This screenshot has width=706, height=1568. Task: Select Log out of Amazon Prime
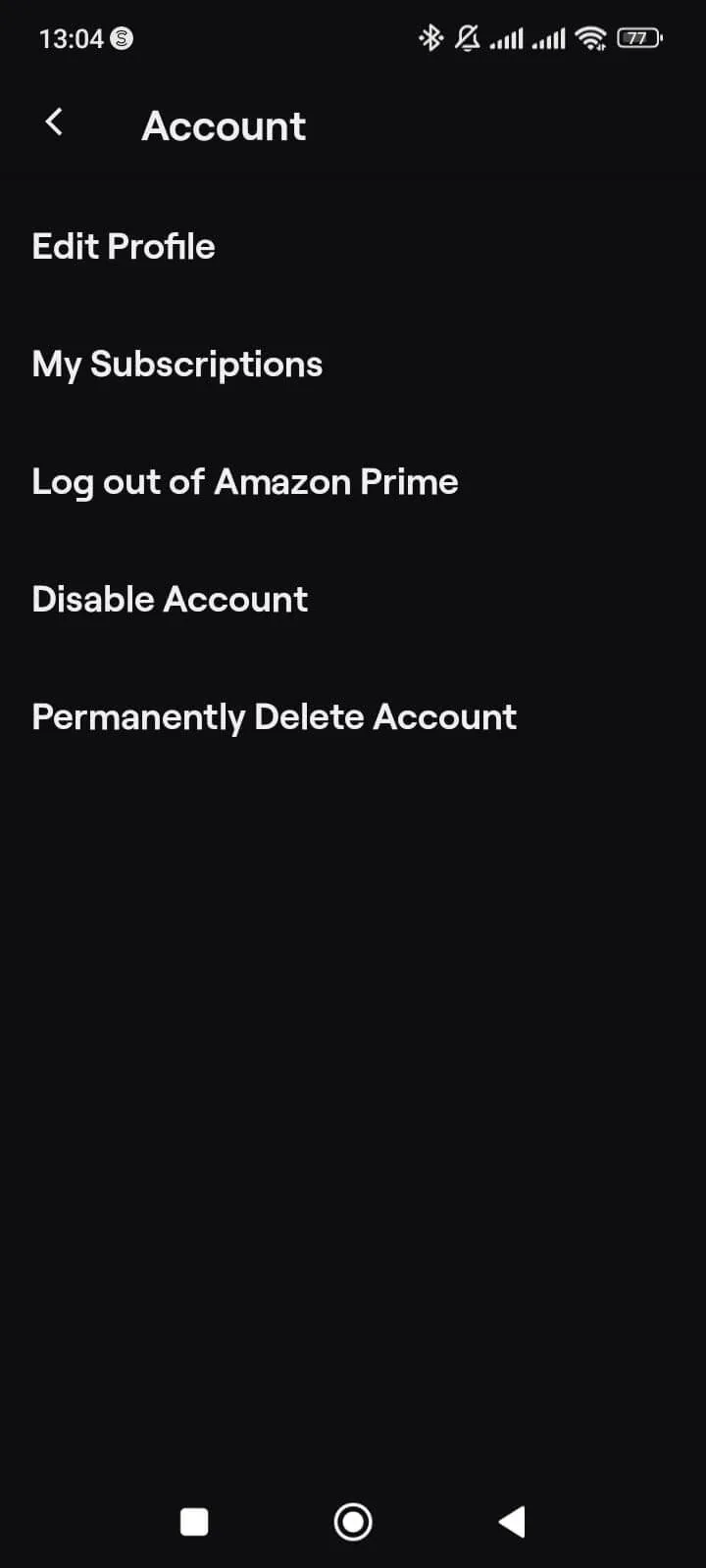[x=245, y=482]
